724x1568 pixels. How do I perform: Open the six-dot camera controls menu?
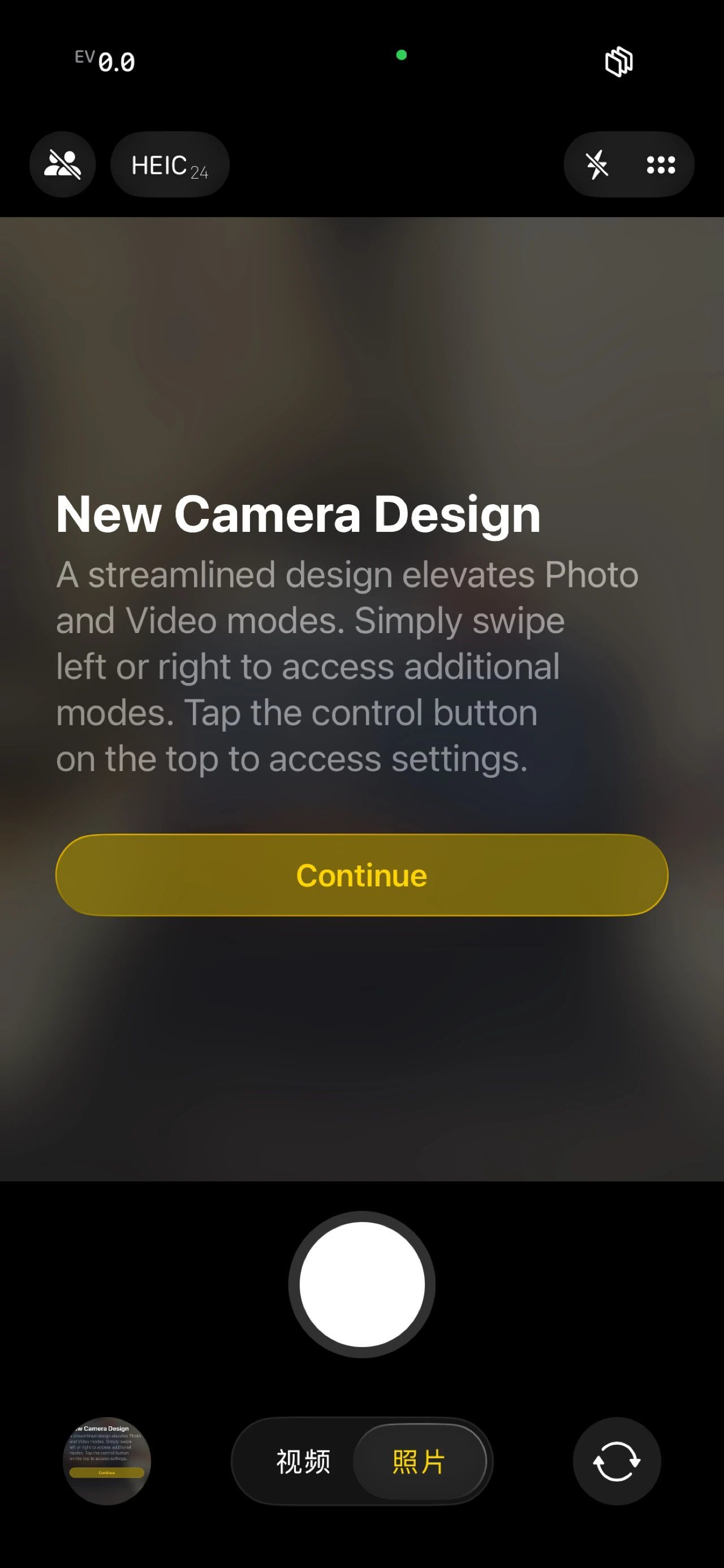tap(661, 164)
